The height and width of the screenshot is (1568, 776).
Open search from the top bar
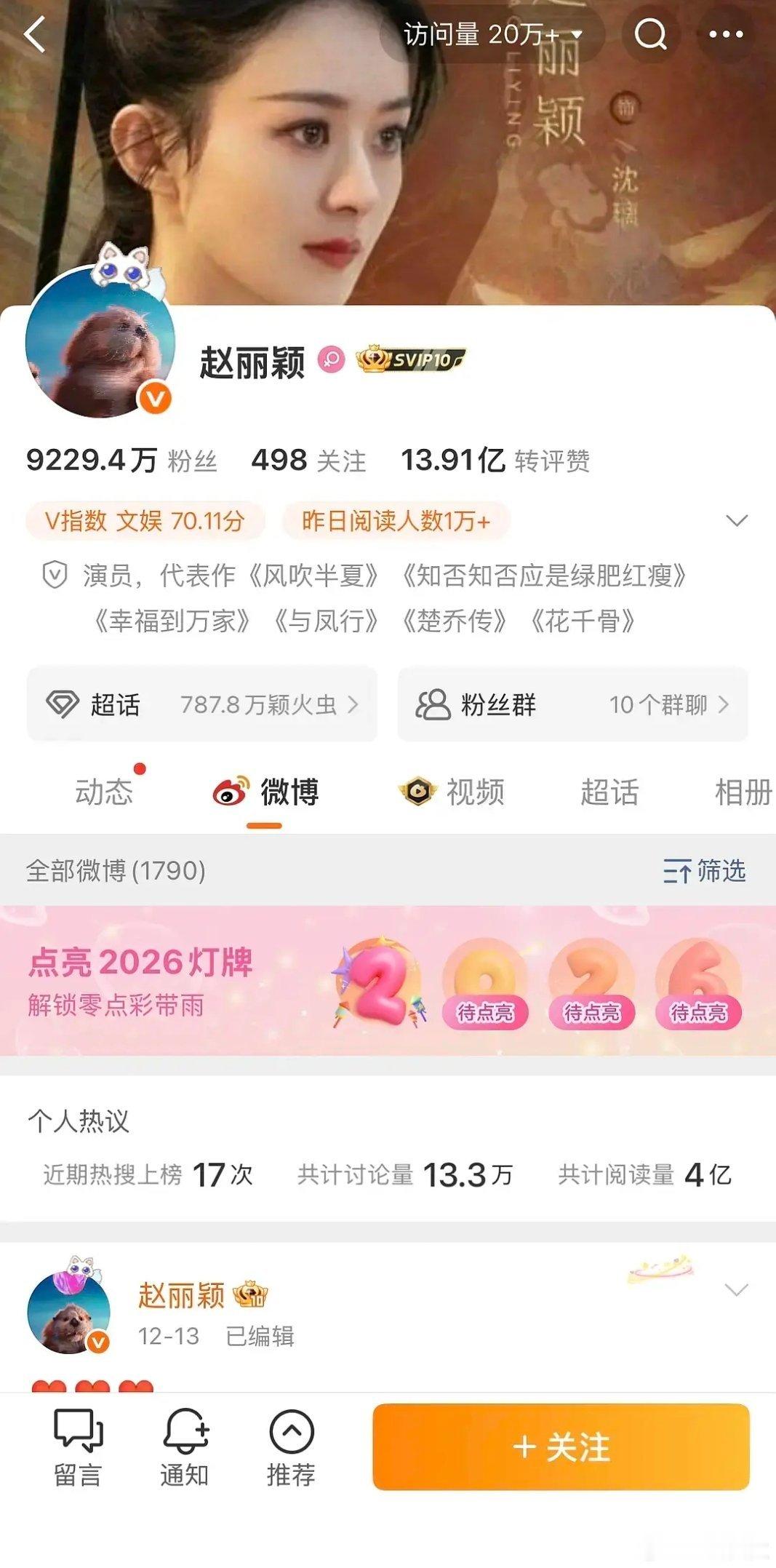coord(649,34)
